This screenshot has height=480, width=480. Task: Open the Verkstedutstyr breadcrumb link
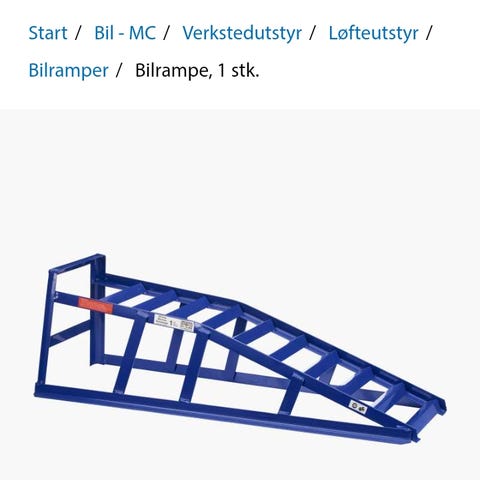[242, 33]
